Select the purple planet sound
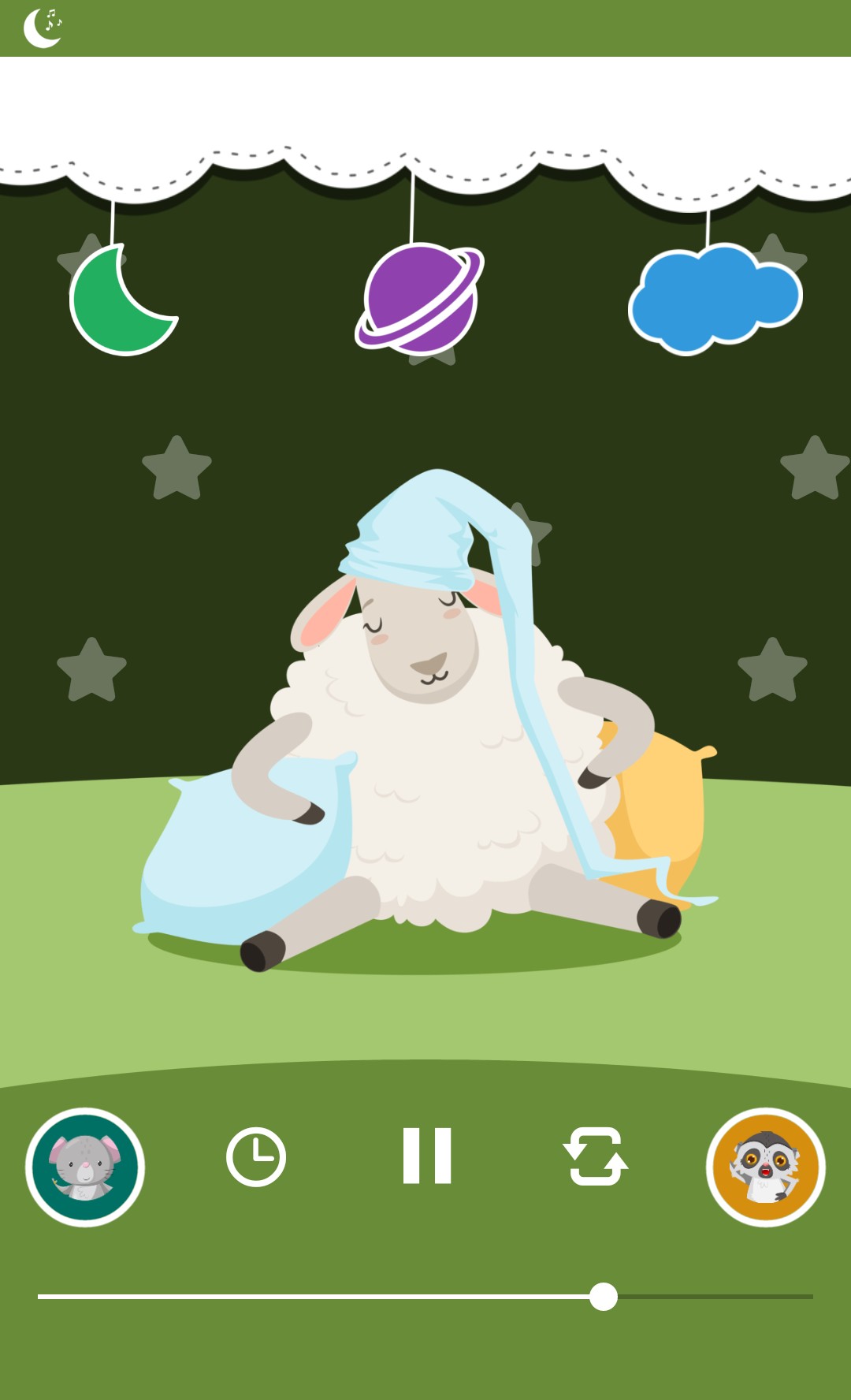Image resolution: width=851 pixels, height=1400 pixels. [x=419, y=299]
